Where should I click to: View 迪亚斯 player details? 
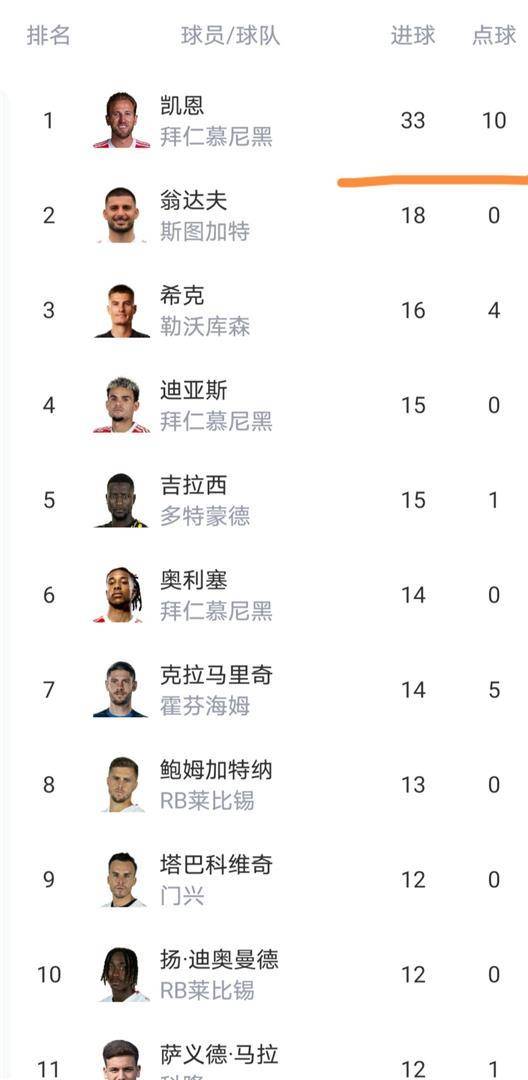[264, 405]
